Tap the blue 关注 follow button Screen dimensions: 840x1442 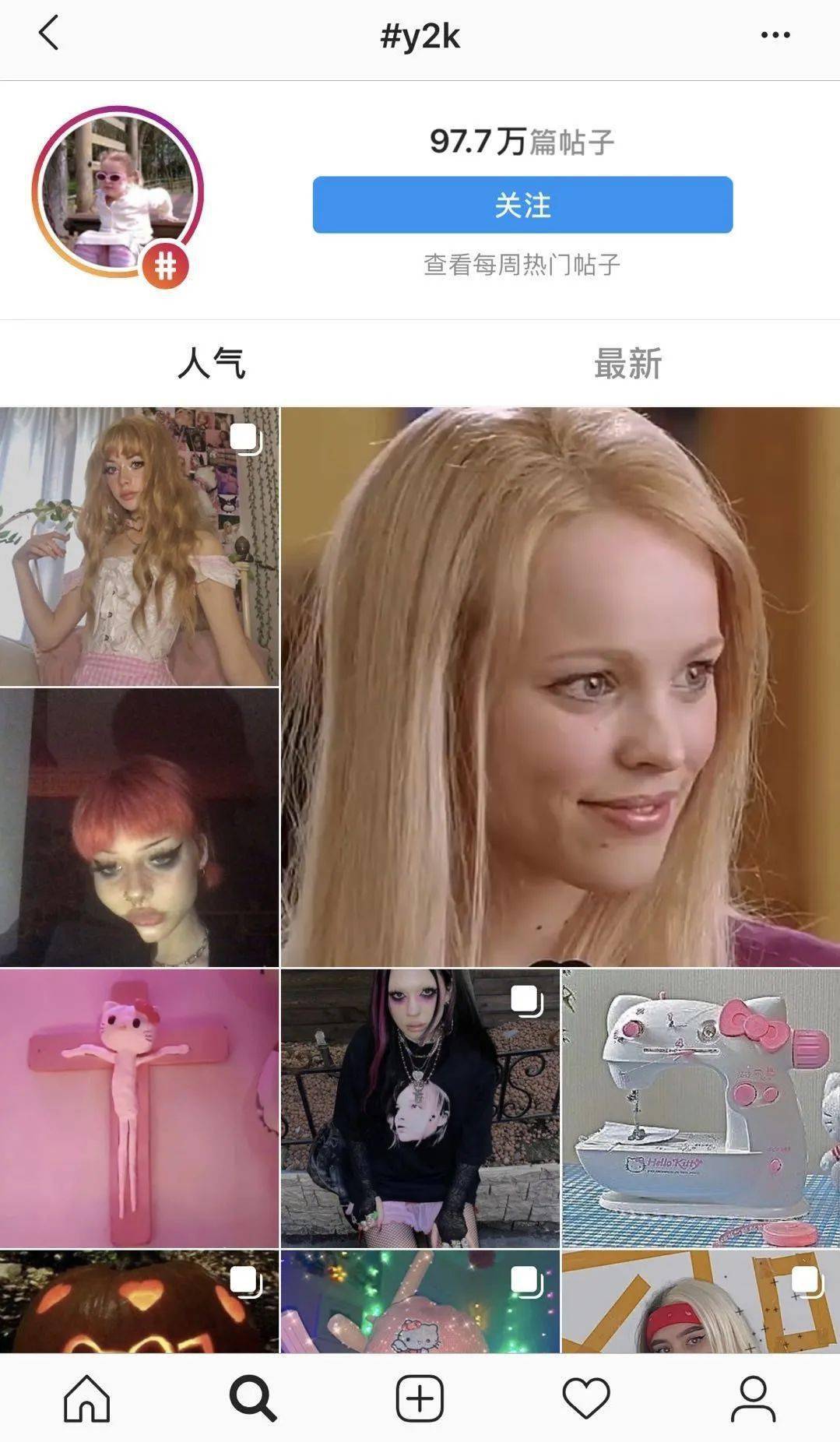pyautogui.click(x=522, y=205)
